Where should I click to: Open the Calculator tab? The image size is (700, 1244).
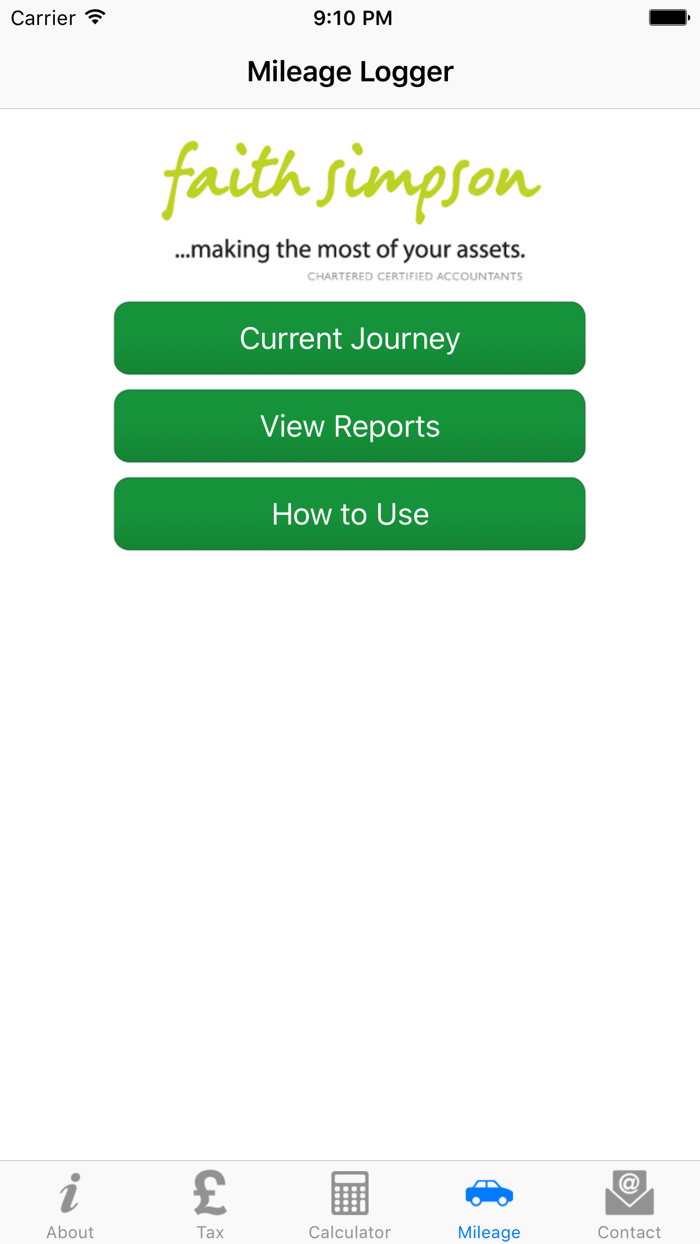click(350, 1204)
